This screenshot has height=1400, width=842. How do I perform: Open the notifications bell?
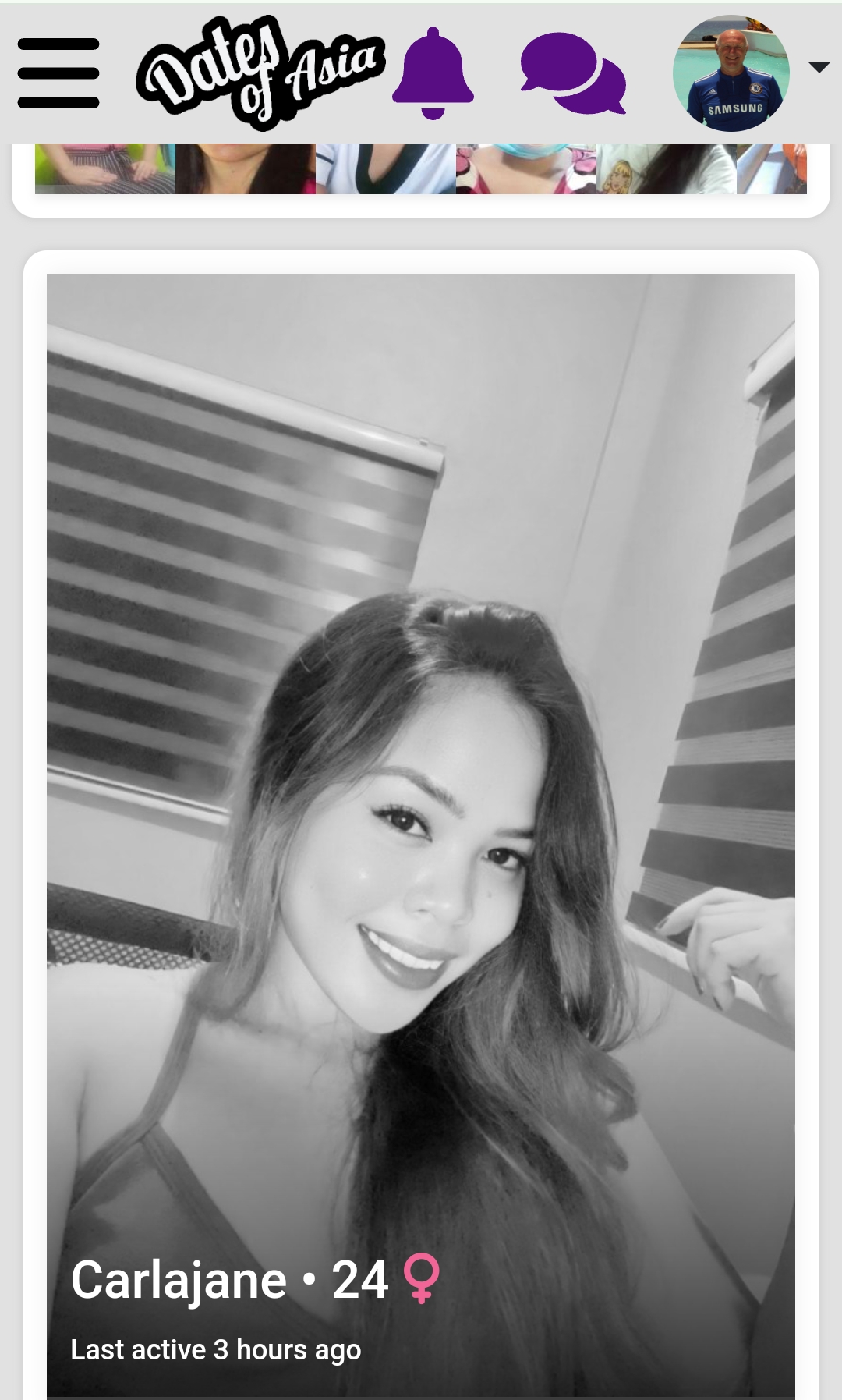[433, 73]
